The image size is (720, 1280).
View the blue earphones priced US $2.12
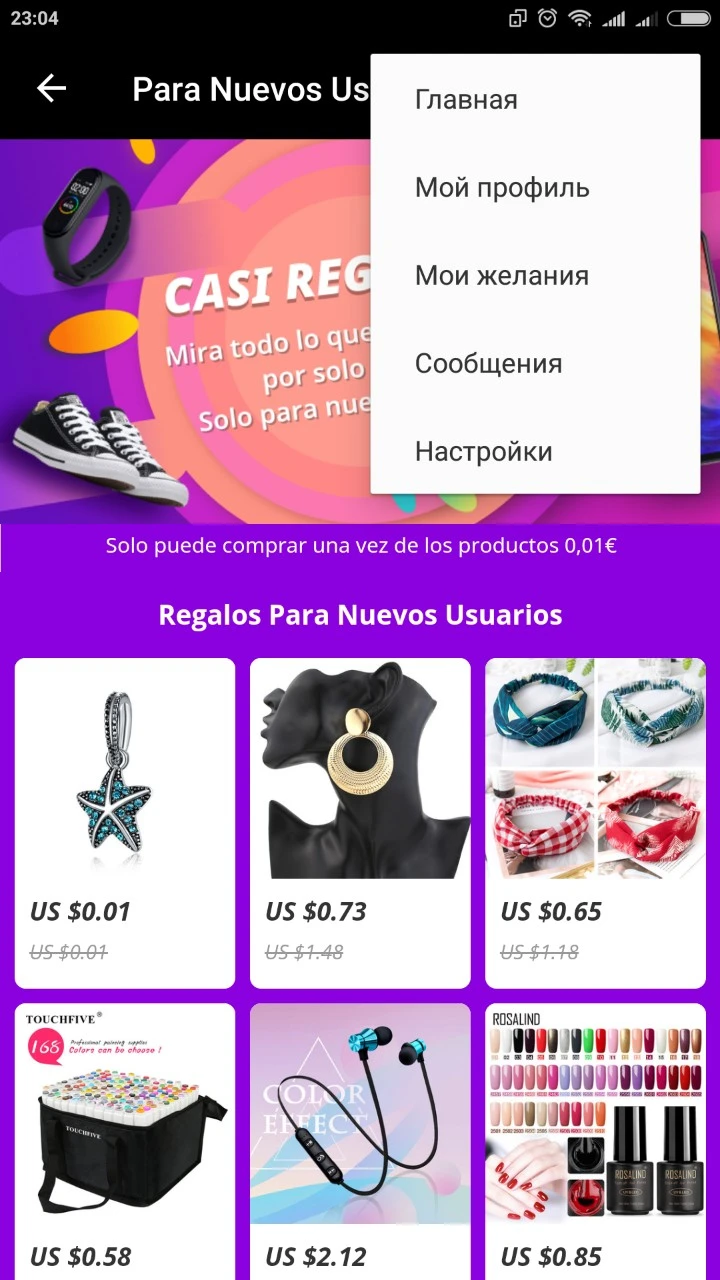point(360,1141)
